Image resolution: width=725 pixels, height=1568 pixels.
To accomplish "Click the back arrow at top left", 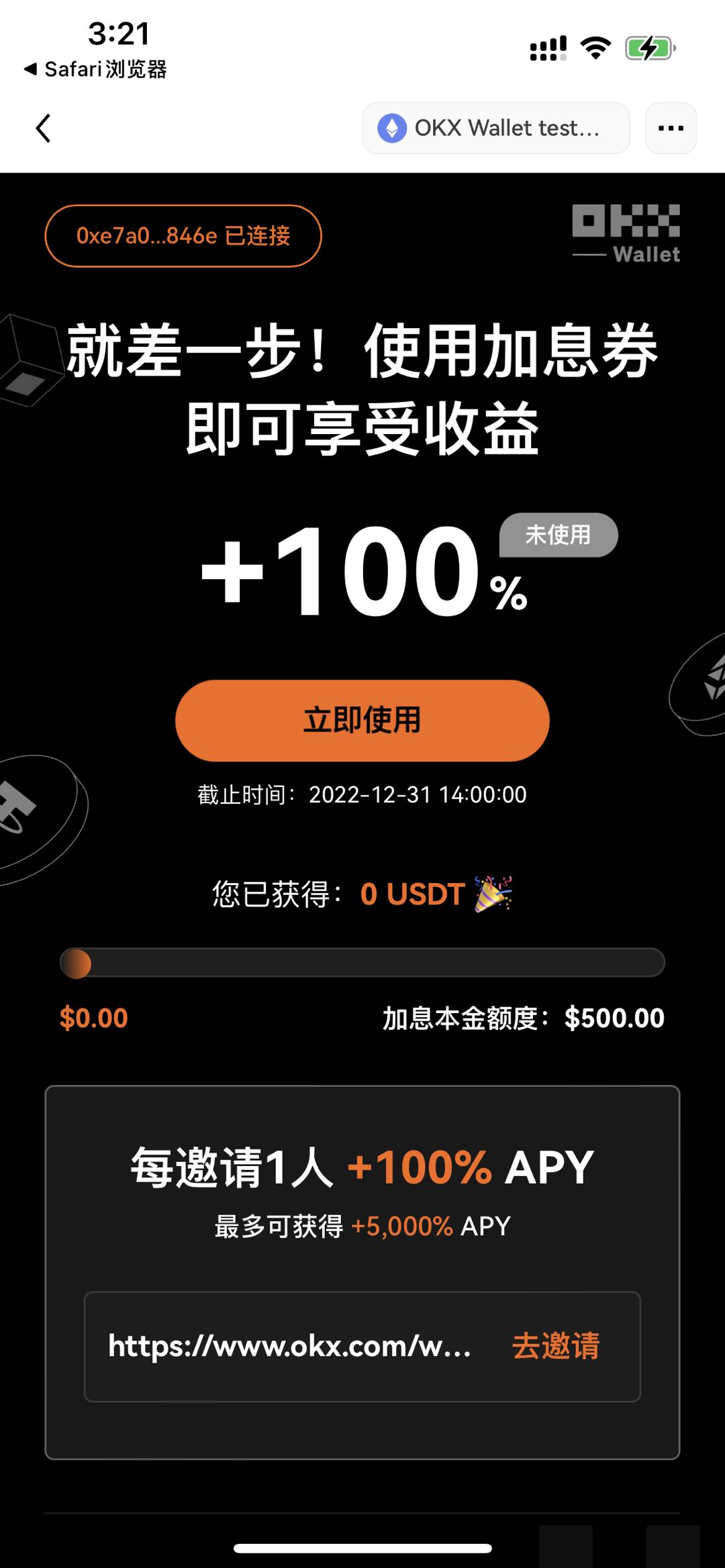I will [x=43, y=128].
